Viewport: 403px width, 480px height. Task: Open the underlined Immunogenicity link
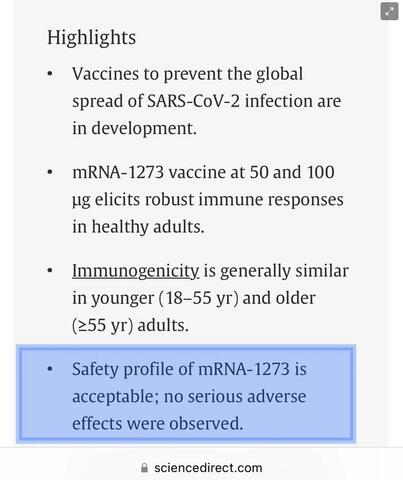point(136,271)
